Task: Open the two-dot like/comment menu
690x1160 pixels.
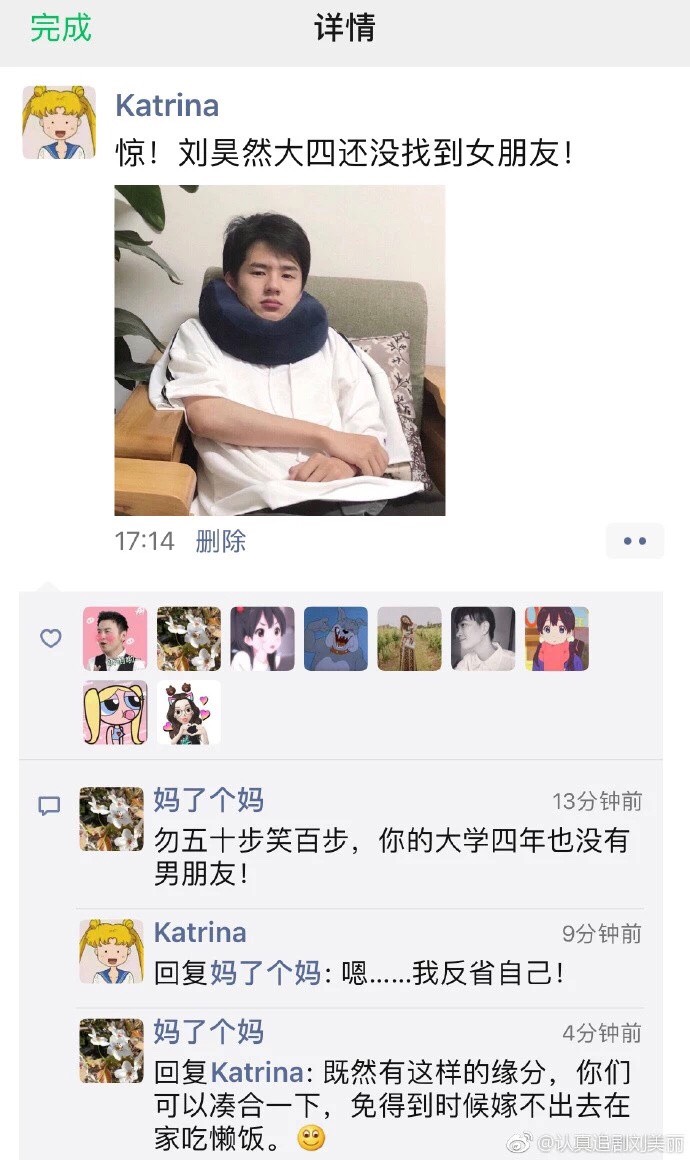Action: pos(635,541)
